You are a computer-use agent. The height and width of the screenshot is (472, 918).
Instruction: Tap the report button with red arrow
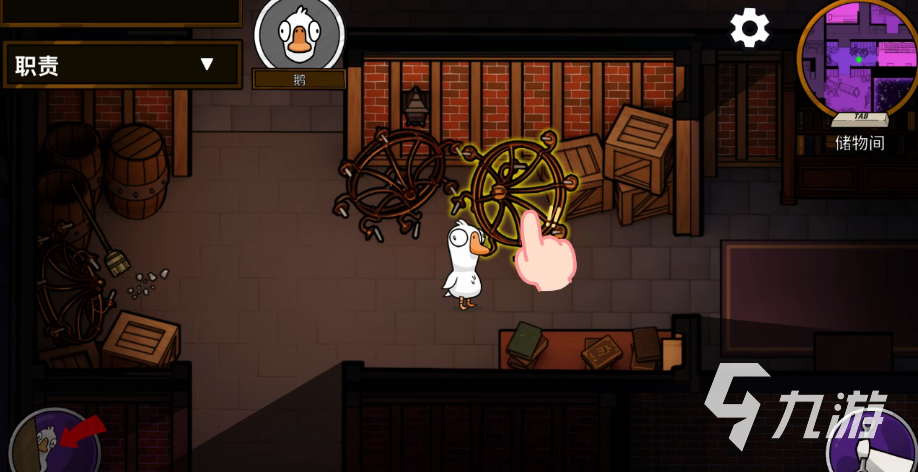pos(55,444)
